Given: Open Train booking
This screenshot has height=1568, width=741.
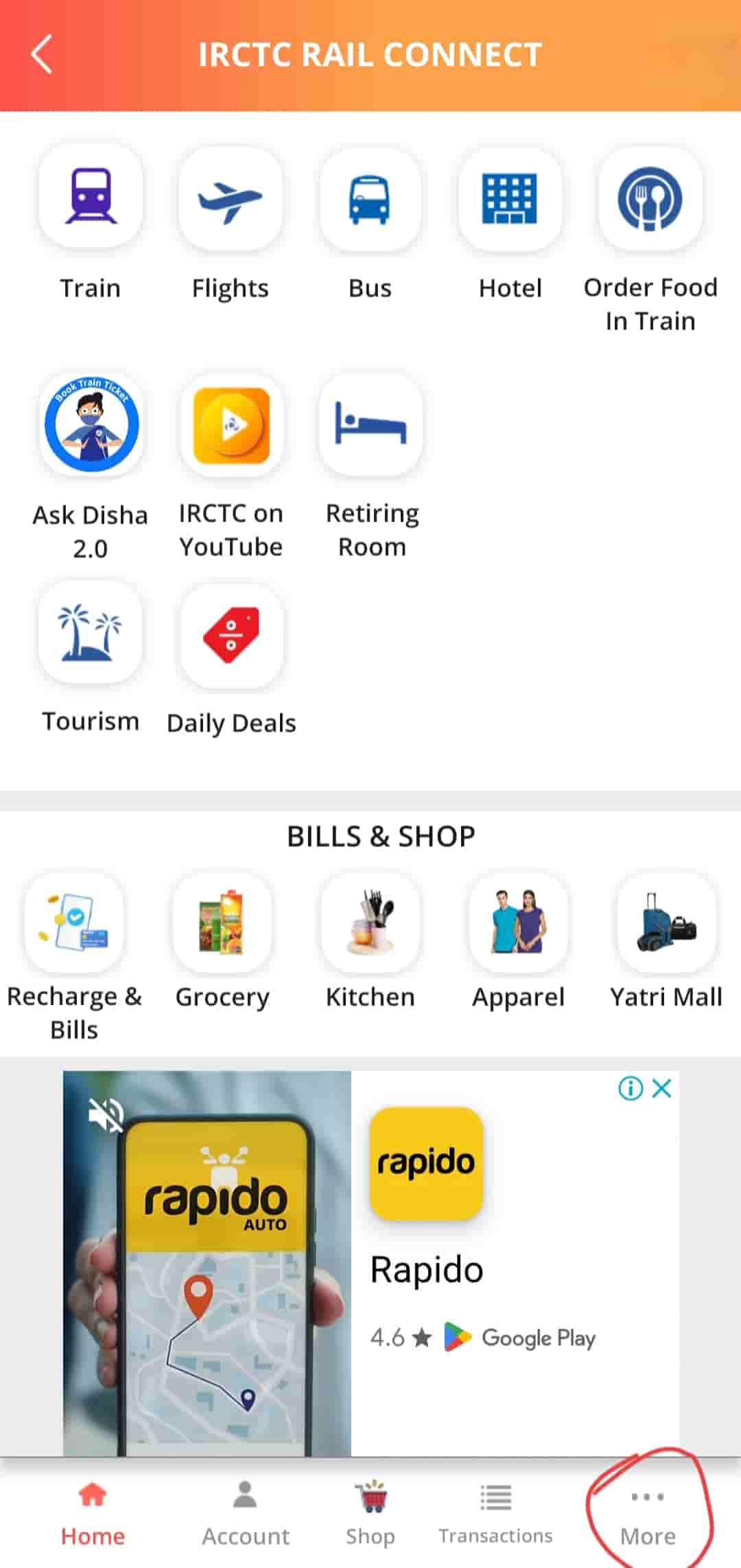Looking at the screenshot, I should click(x=91, y=199).
